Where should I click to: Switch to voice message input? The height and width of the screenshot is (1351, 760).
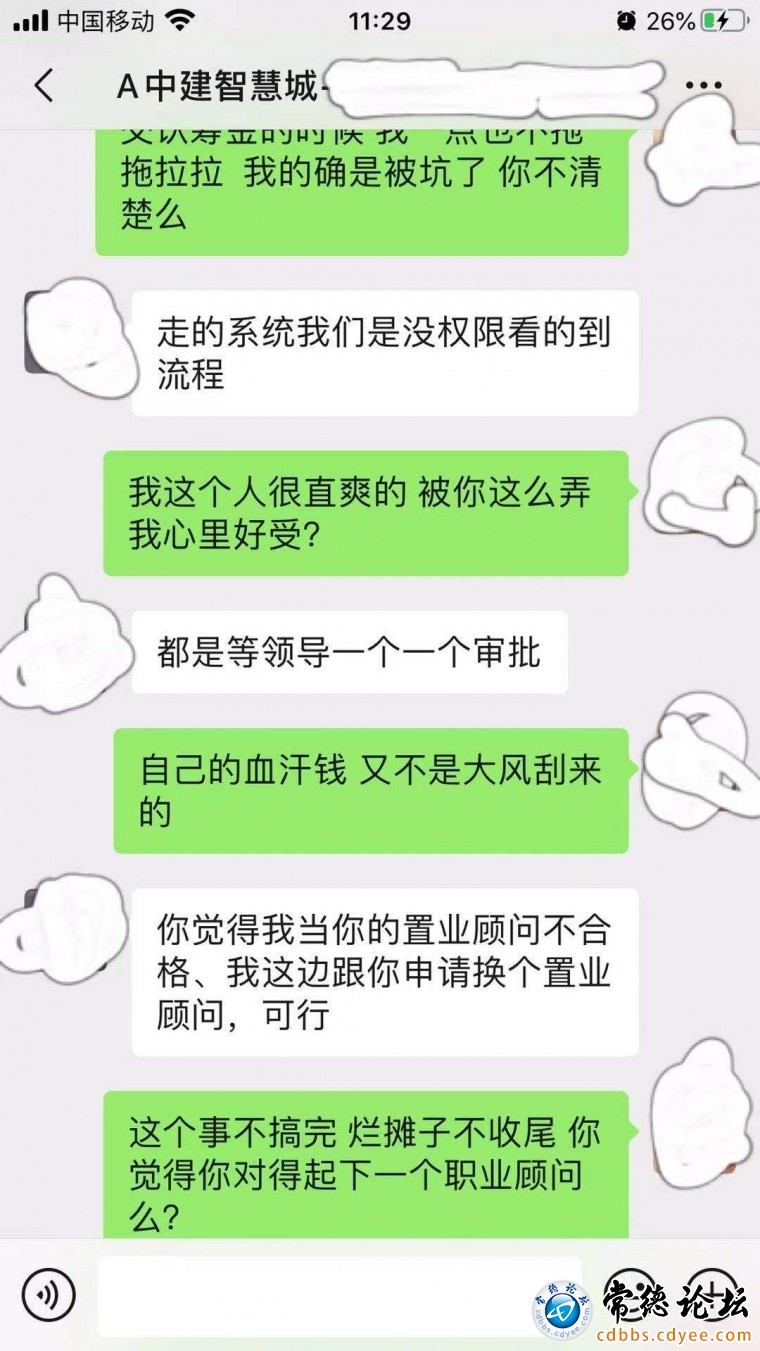(x=48, y=1296)
